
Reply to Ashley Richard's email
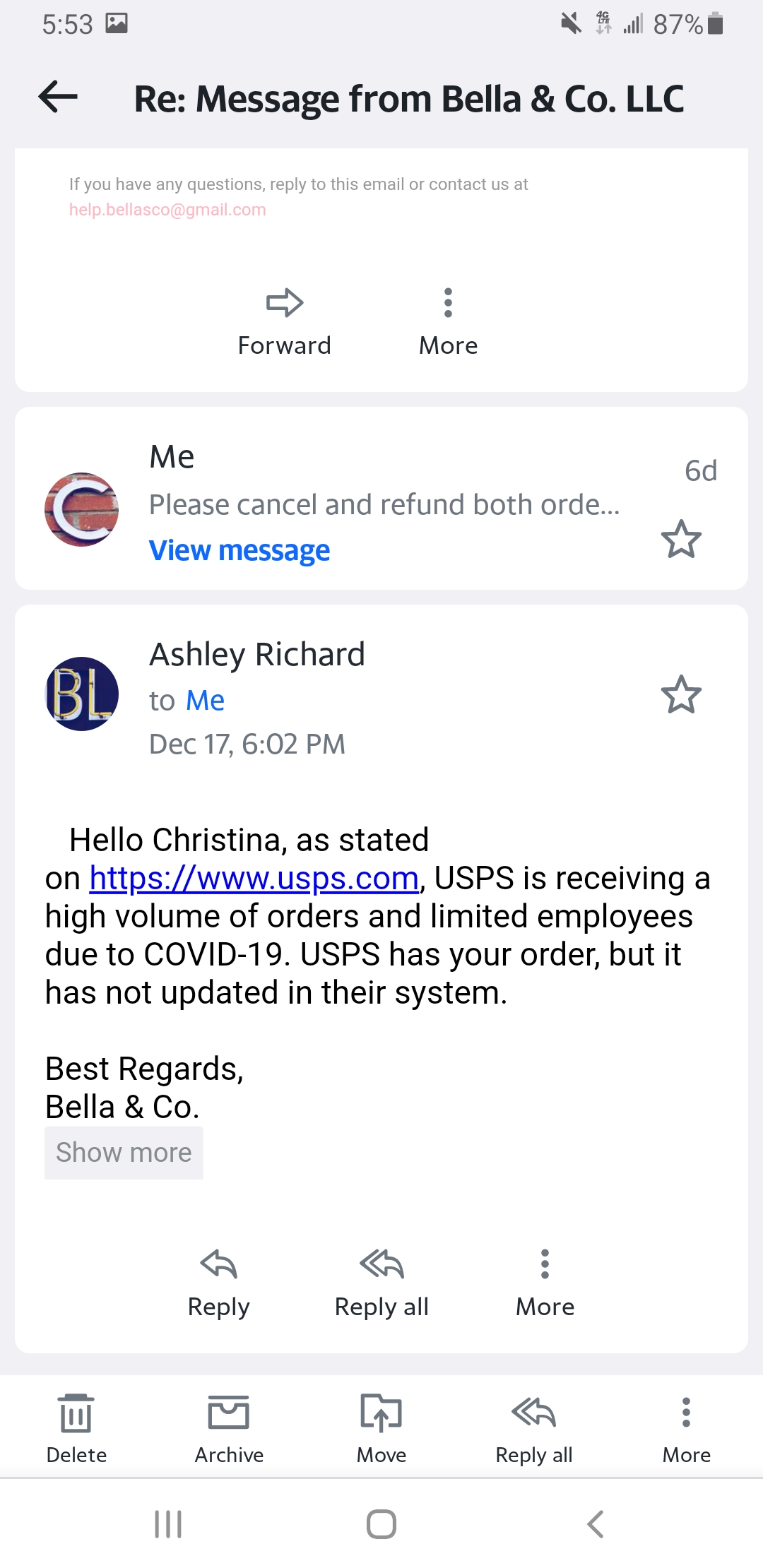point(218,1283)
